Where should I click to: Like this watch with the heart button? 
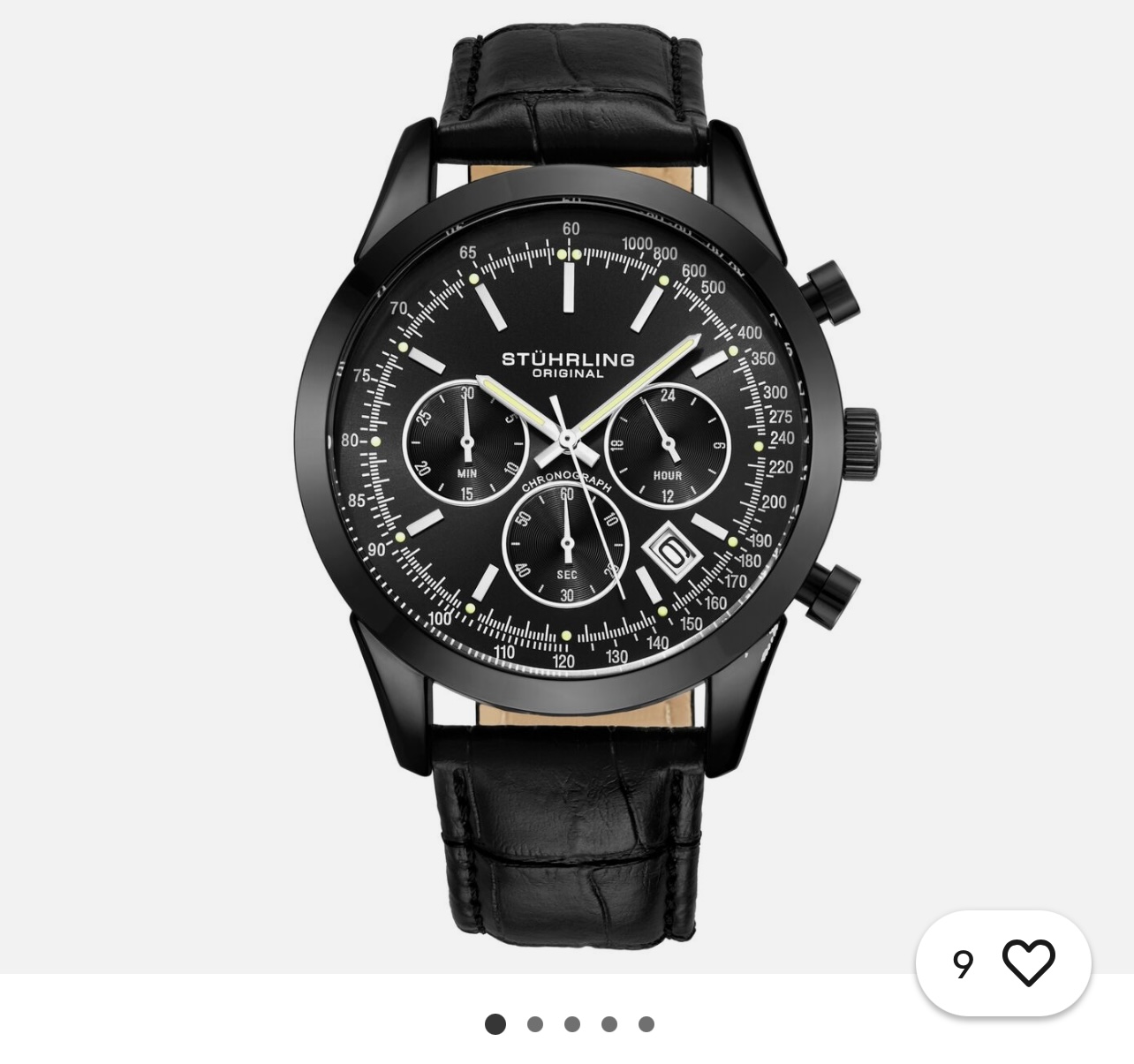pyautogui.click(x=1028, y=962)
